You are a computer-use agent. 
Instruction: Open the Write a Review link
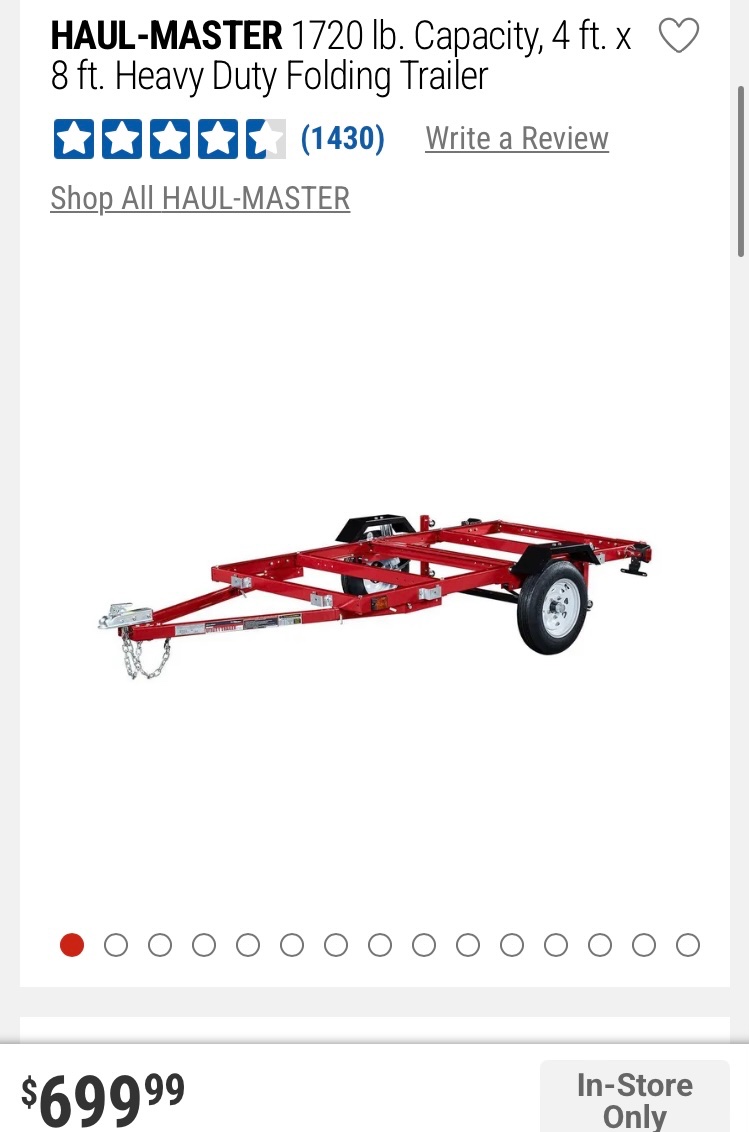pyautogui.click(x=517, y=138)
